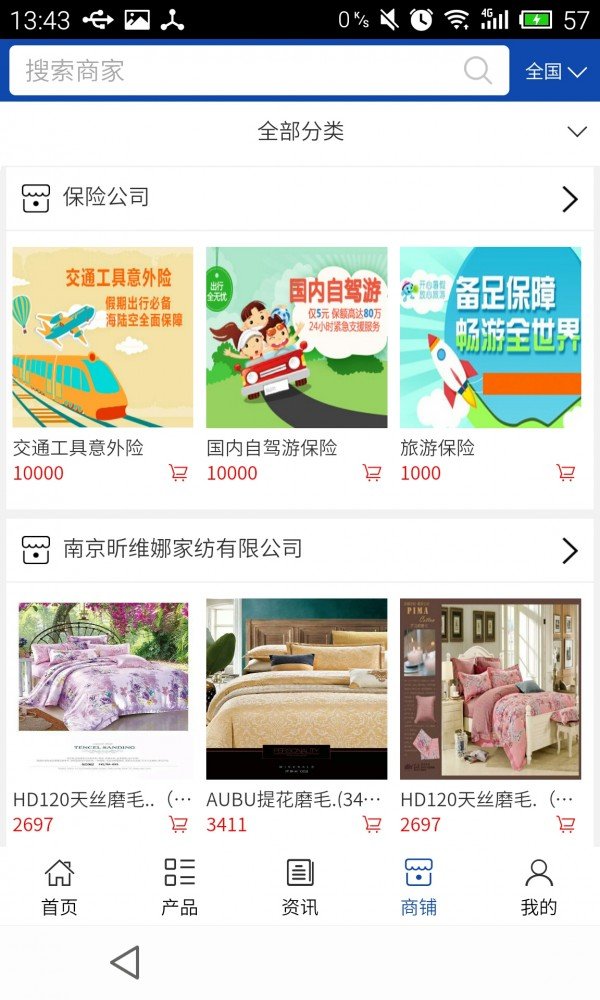Switch to the 资讯 tab
Screen dimensions: 600x1000
point(300,887)
